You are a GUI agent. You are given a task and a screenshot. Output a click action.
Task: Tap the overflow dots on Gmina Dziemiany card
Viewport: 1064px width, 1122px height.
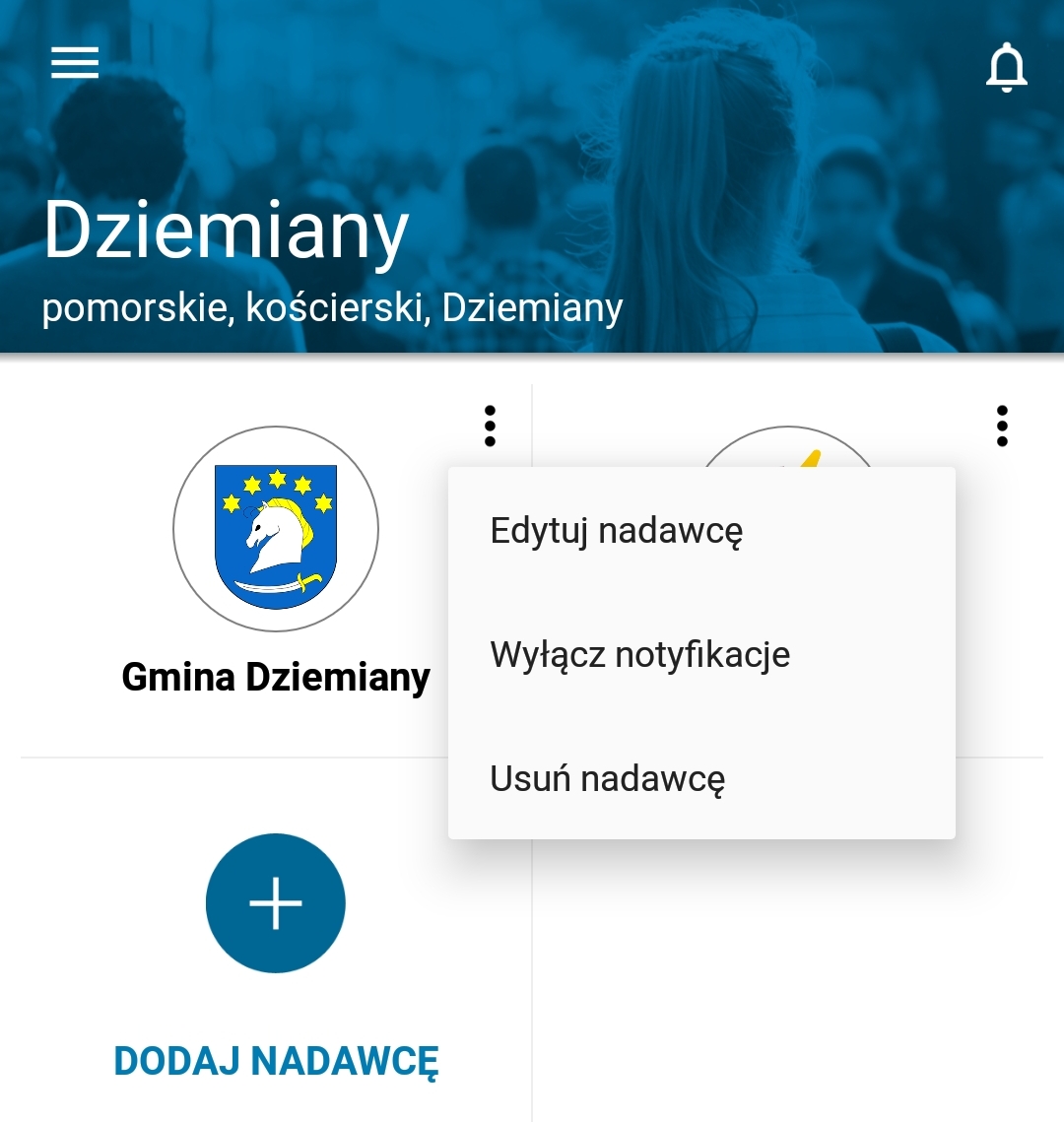(490, 427)
